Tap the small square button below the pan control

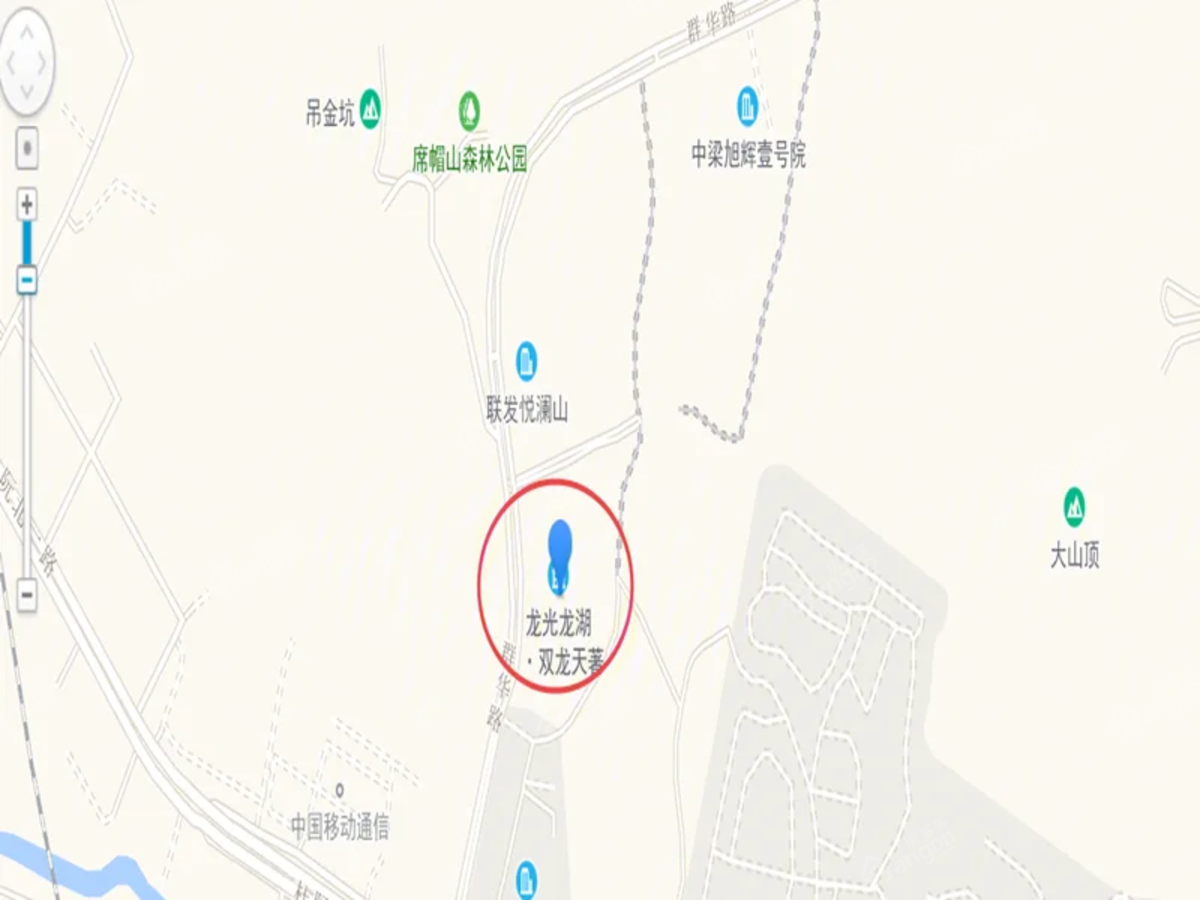pyautogui.click(x=27, y=149)
